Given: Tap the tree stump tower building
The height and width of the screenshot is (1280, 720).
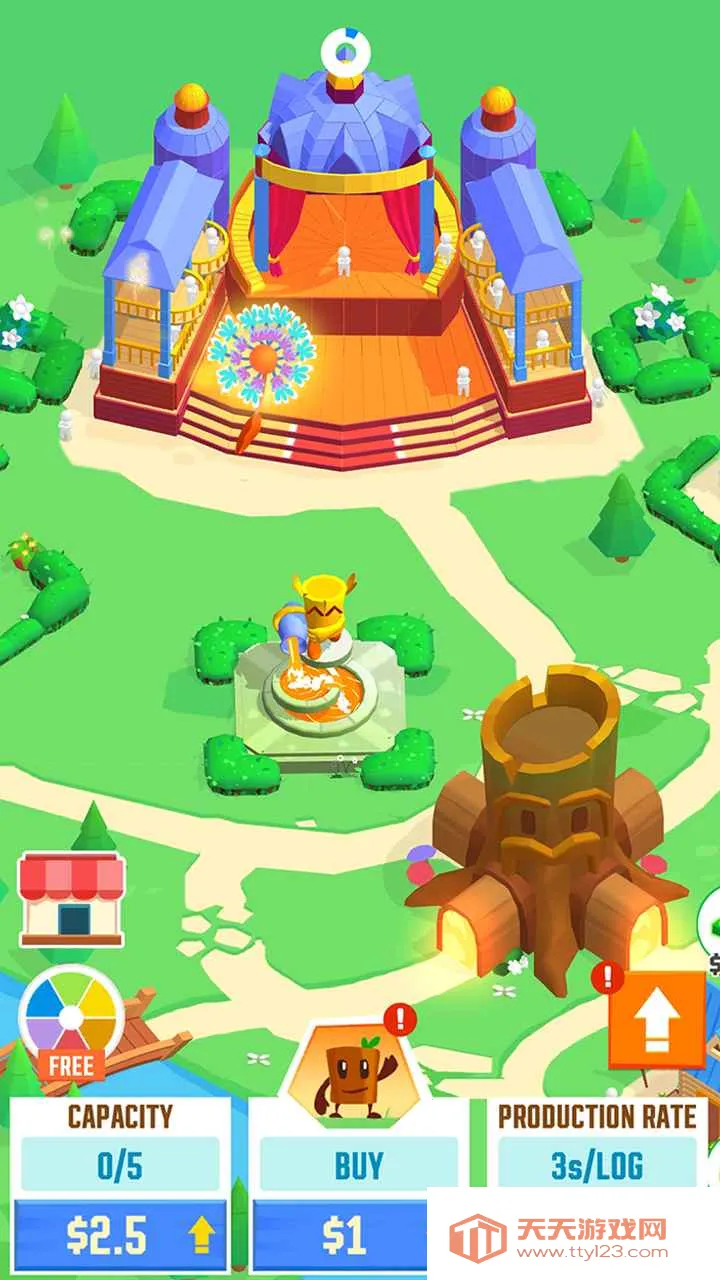Looking at the screenshot, I should tap(548, 830).
